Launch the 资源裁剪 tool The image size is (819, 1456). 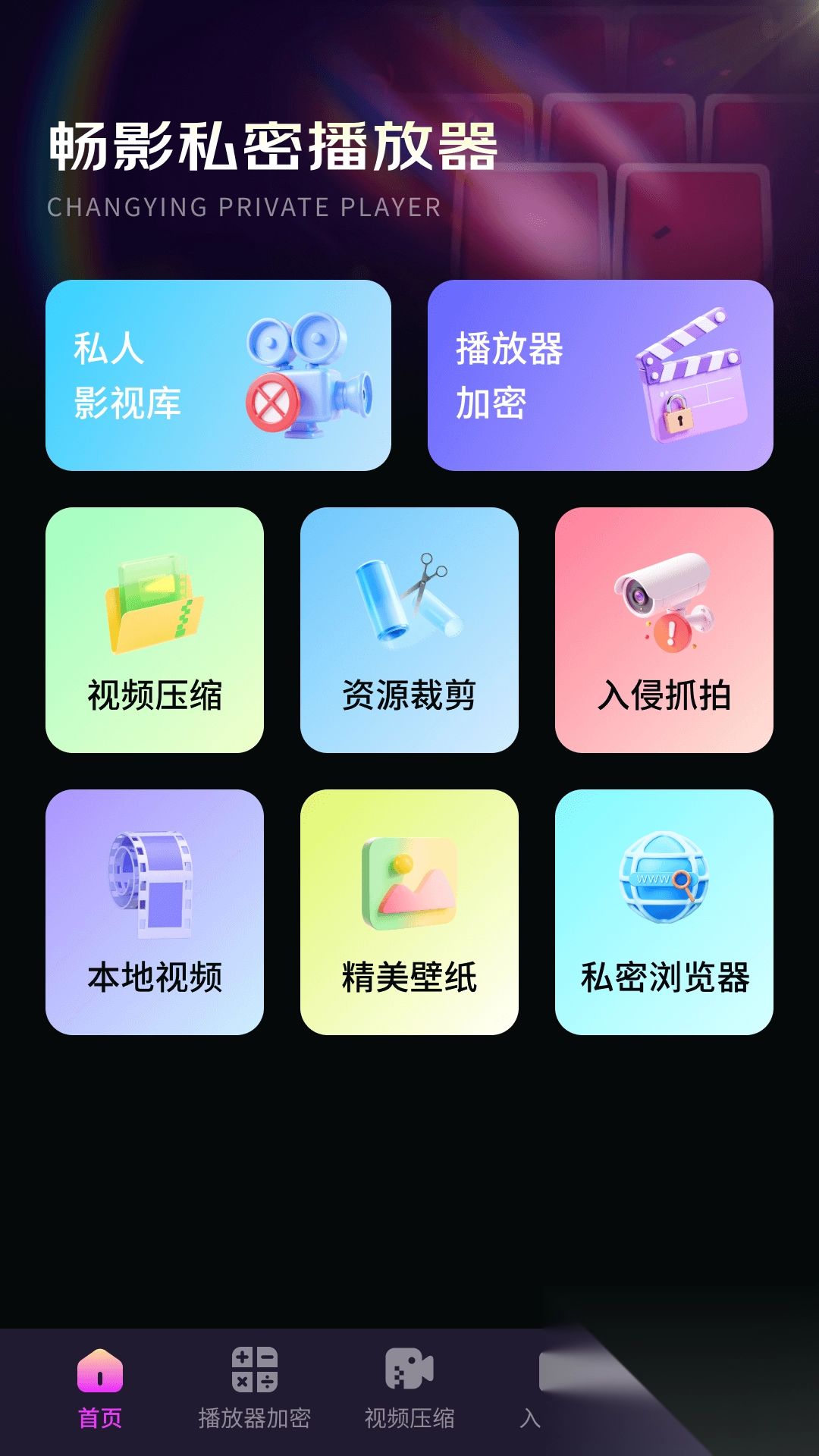pos(409,629)
